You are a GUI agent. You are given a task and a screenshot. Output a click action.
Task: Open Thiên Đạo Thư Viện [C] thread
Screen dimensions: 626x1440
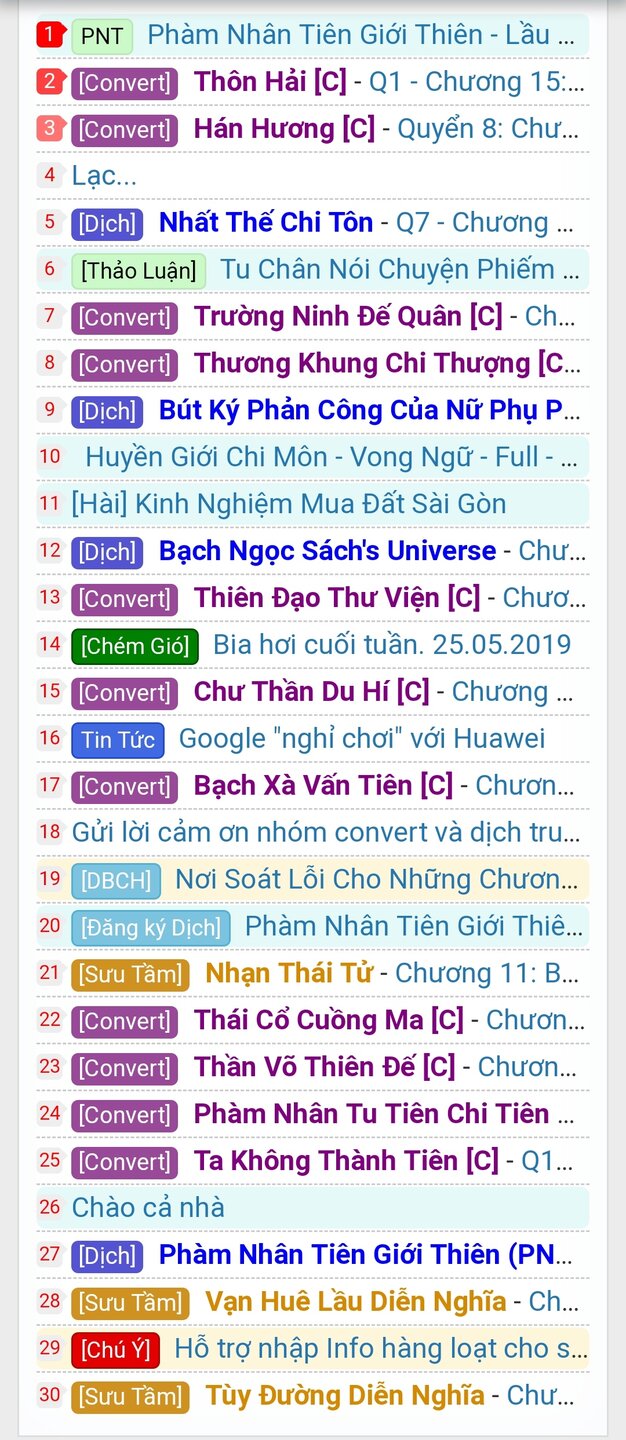click(337, 598)
